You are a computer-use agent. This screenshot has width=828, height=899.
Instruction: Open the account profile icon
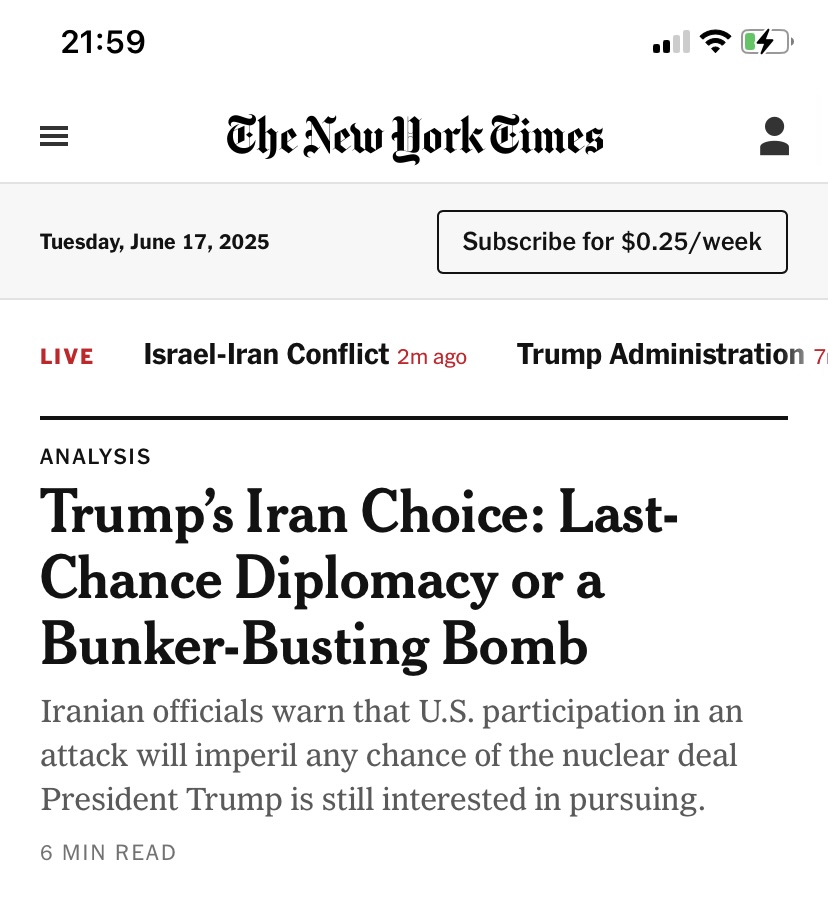click(774, 137)
